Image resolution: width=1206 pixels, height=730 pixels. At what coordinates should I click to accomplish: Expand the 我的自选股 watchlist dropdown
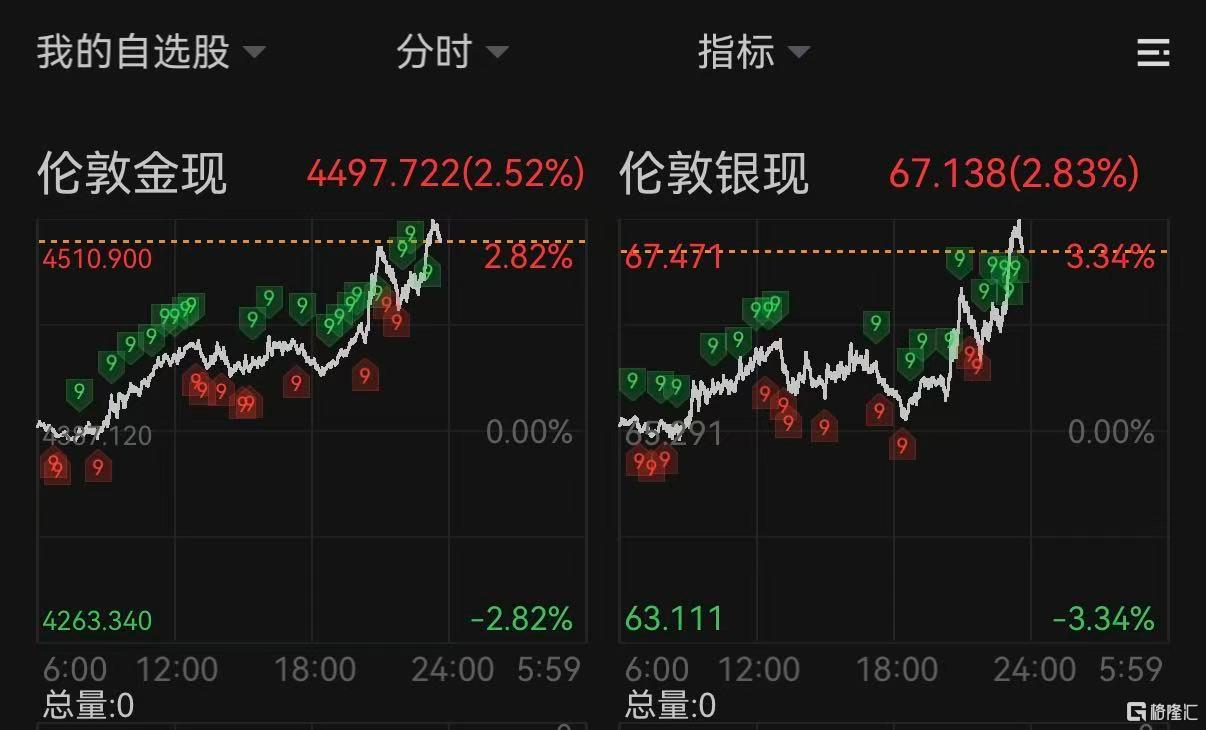(151, 52)
